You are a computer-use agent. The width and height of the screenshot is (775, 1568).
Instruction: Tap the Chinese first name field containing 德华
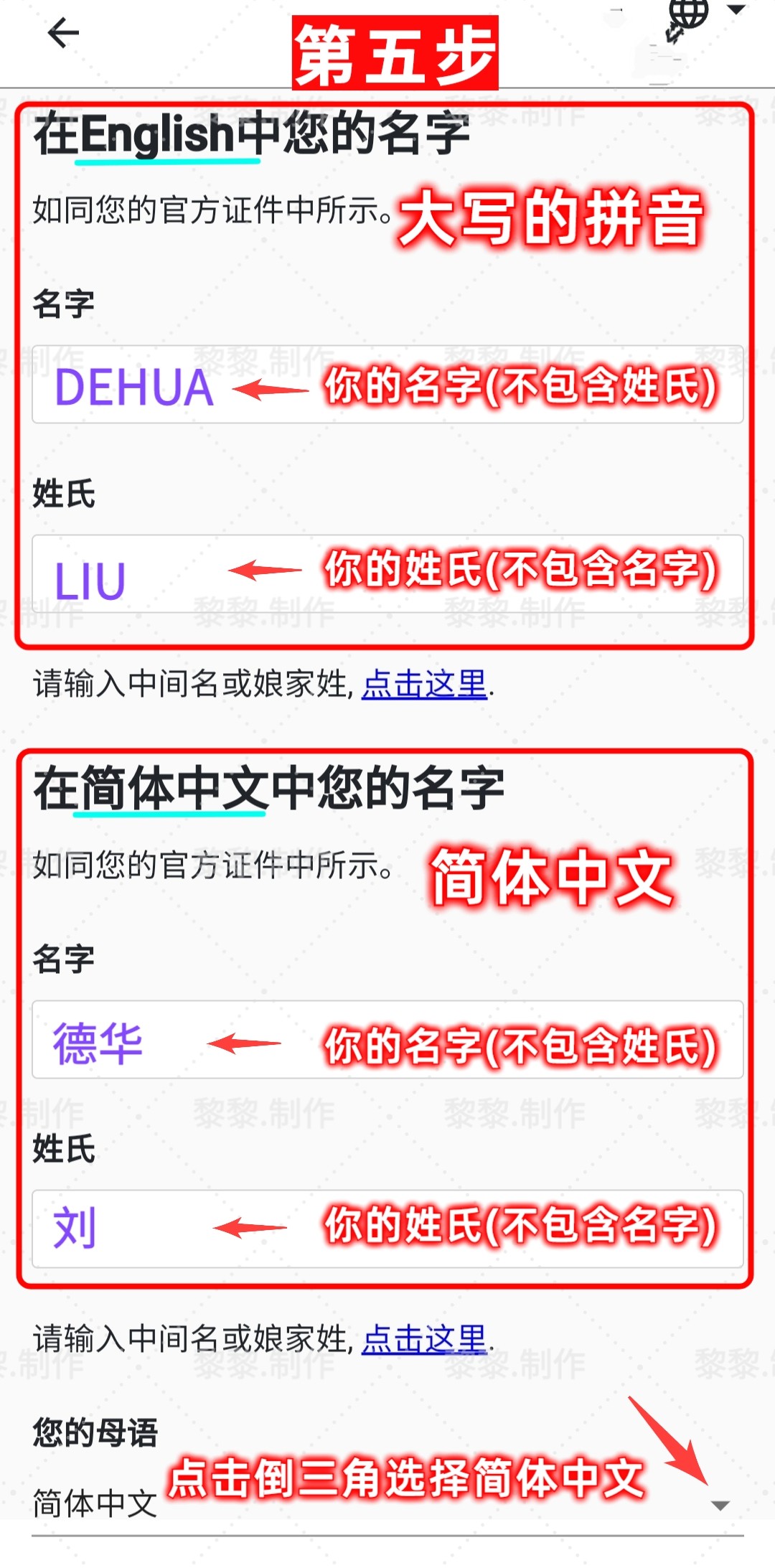click(387, 1040)
